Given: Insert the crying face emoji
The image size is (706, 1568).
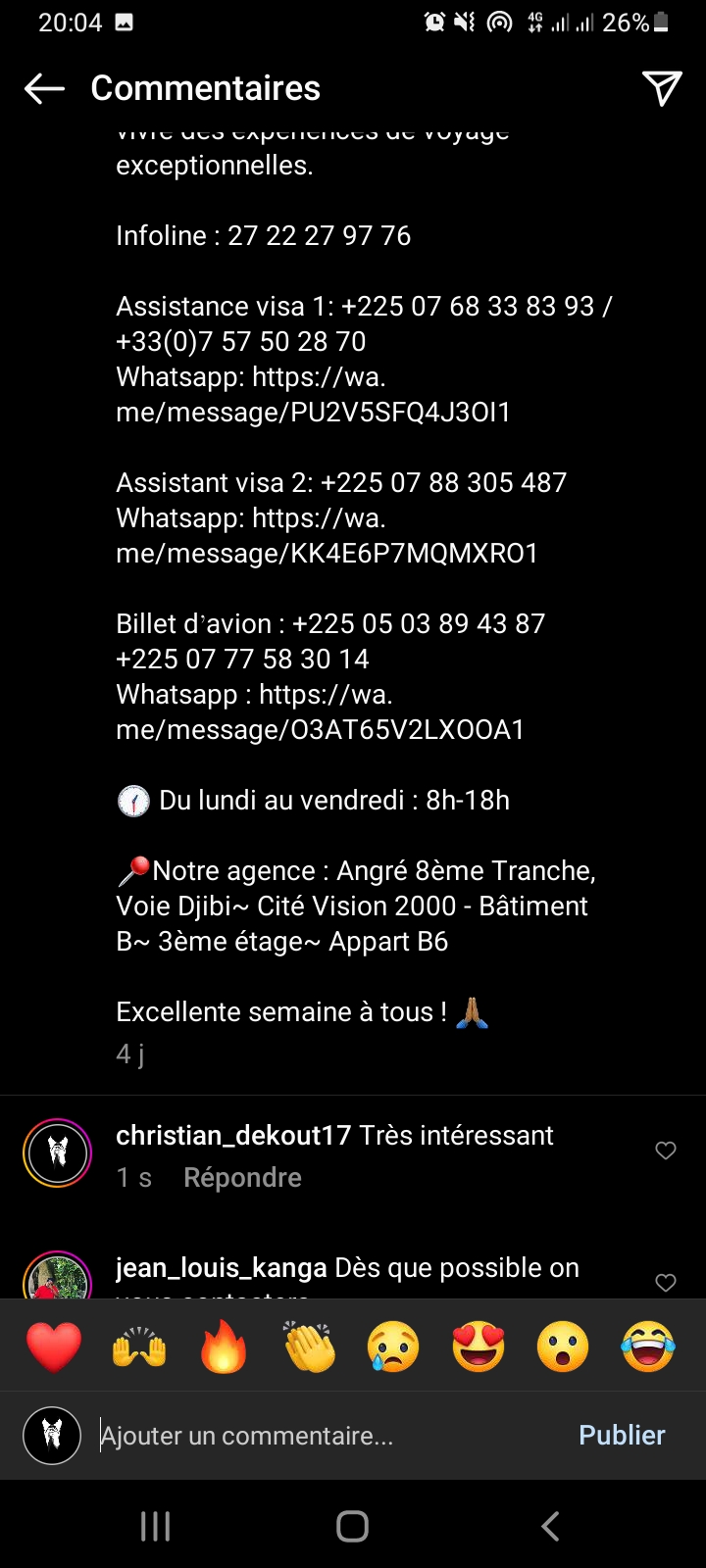Looking at the screenshot, I should click(394, 1347).
